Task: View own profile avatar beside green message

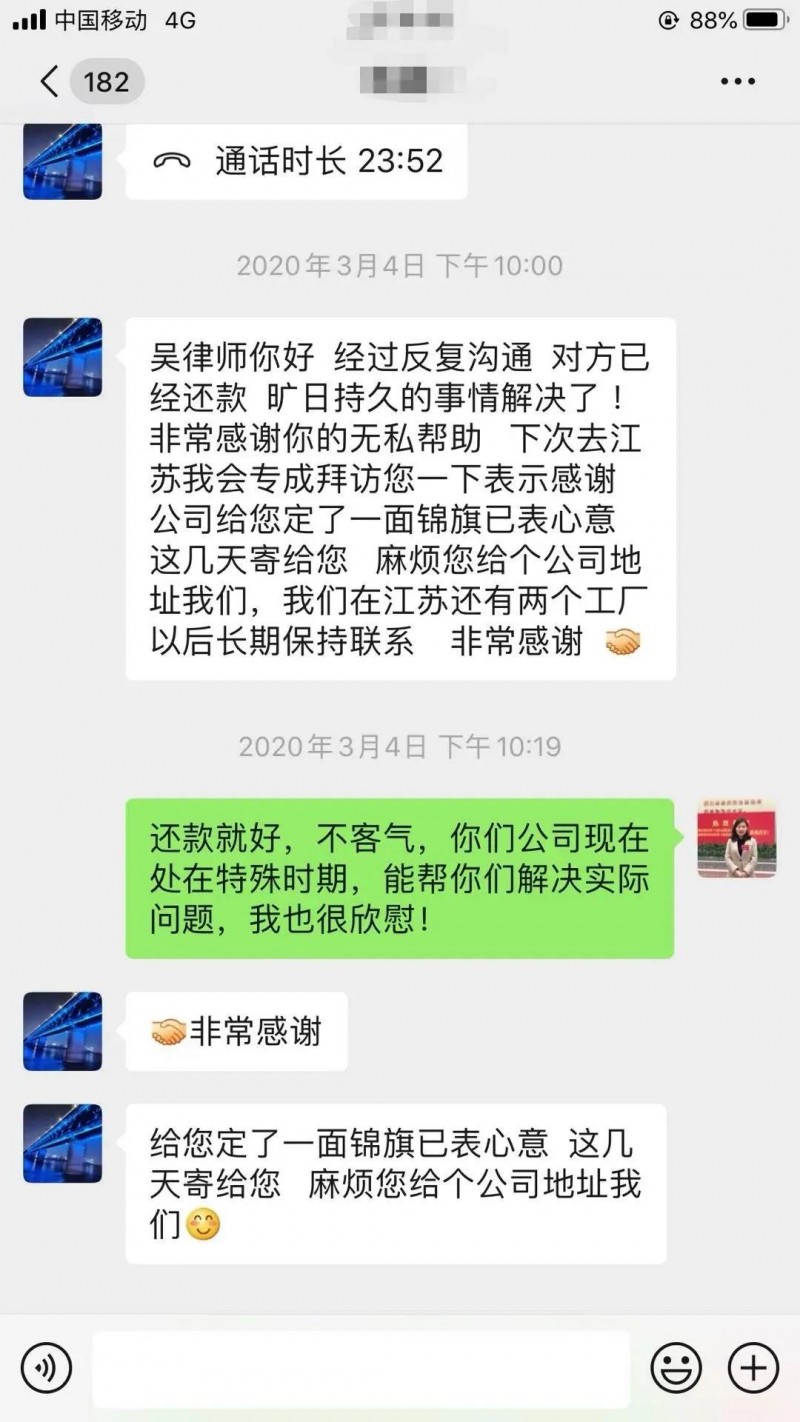Action: tap(737, 839)
